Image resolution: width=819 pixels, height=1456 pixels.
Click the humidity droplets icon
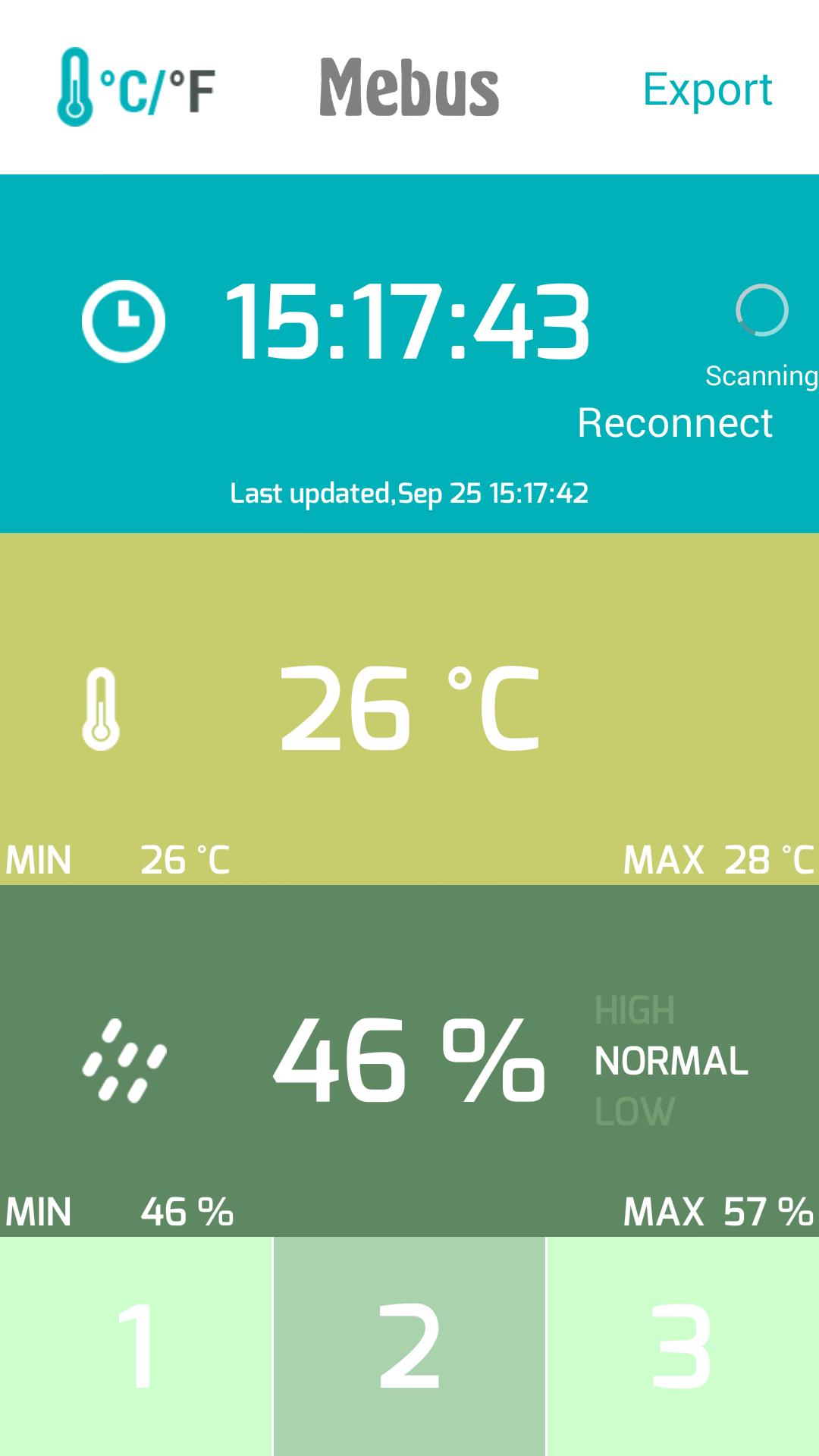pos(125,1062)
